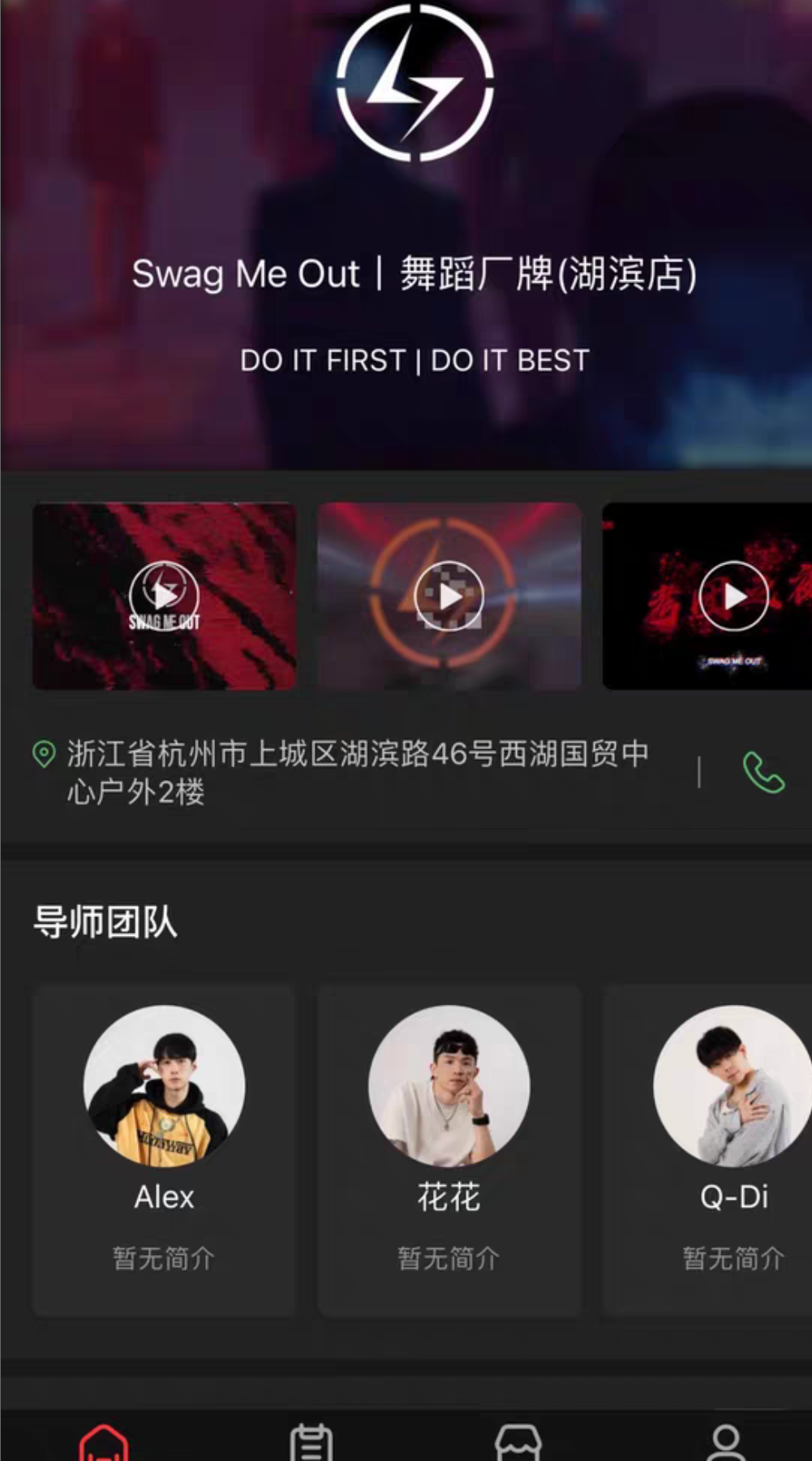Play the third video with red calligraphy
Screen dimensions: 812x1461
click(733, 596)
